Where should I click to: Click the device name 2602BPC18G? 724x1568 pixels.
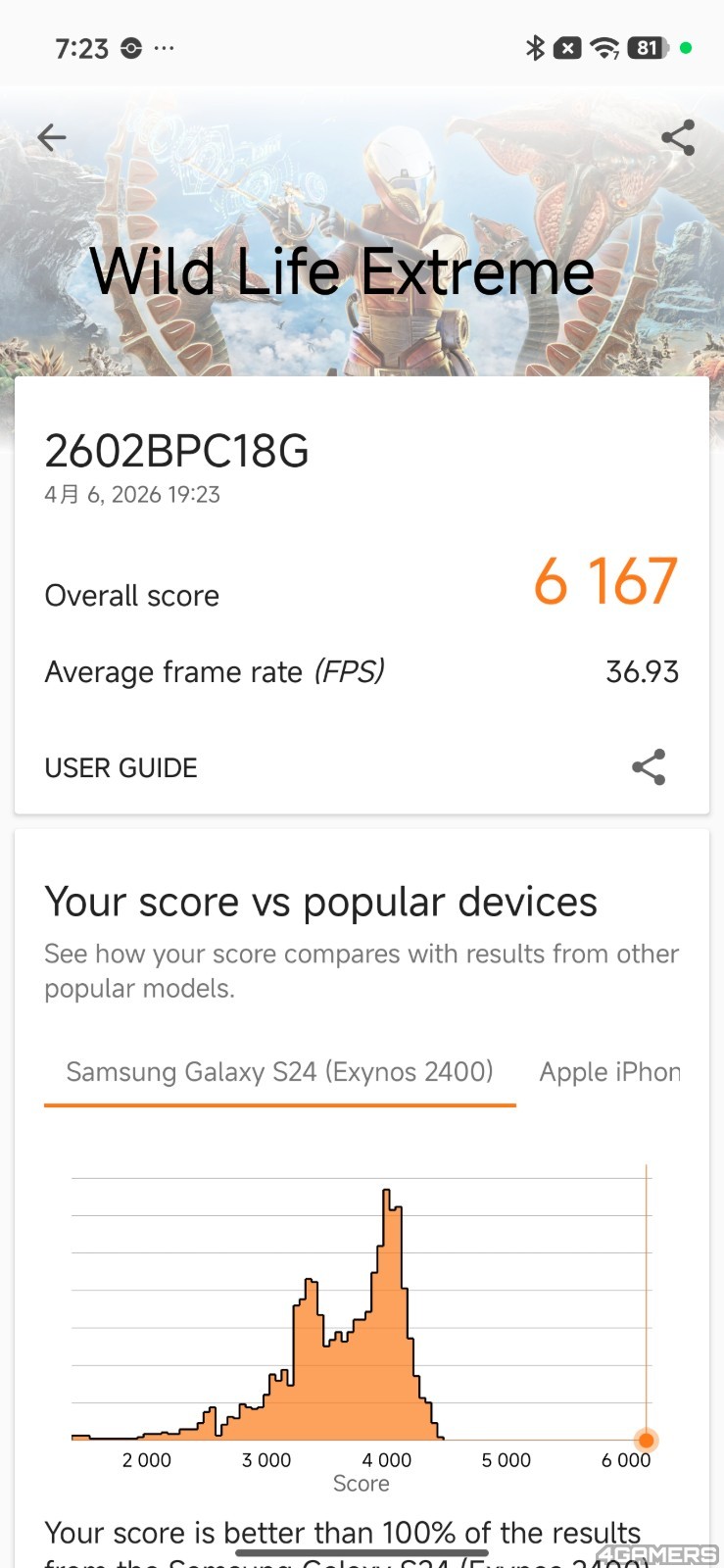point(175,452)
